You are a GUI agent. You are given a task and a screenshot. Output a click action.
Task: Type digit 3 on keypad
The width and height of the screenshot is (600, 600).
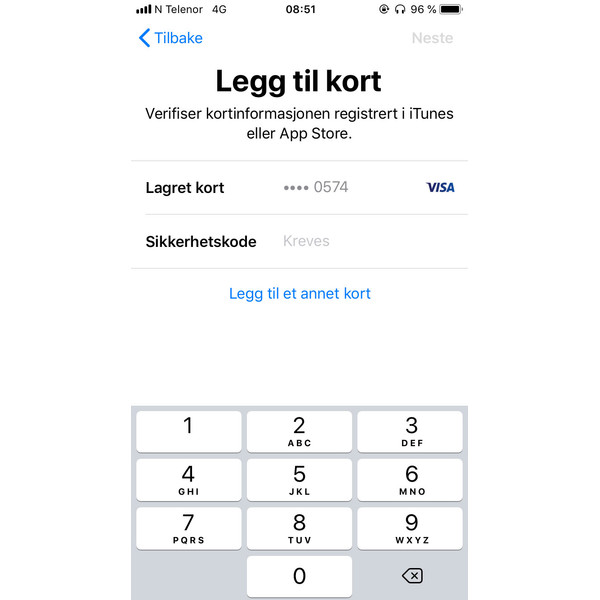[411, 431]
